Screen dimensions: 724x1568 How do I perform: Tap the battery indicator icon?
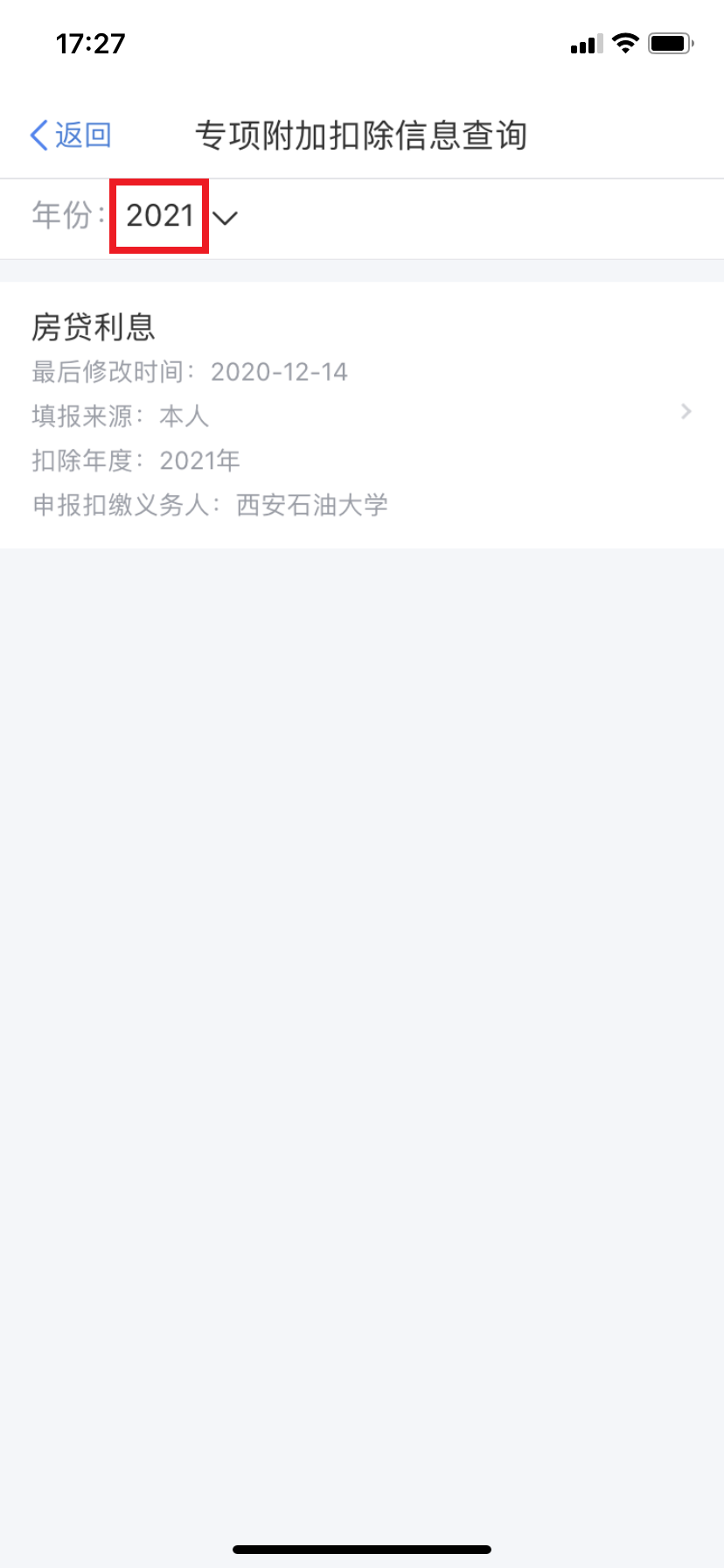point(670,43)
